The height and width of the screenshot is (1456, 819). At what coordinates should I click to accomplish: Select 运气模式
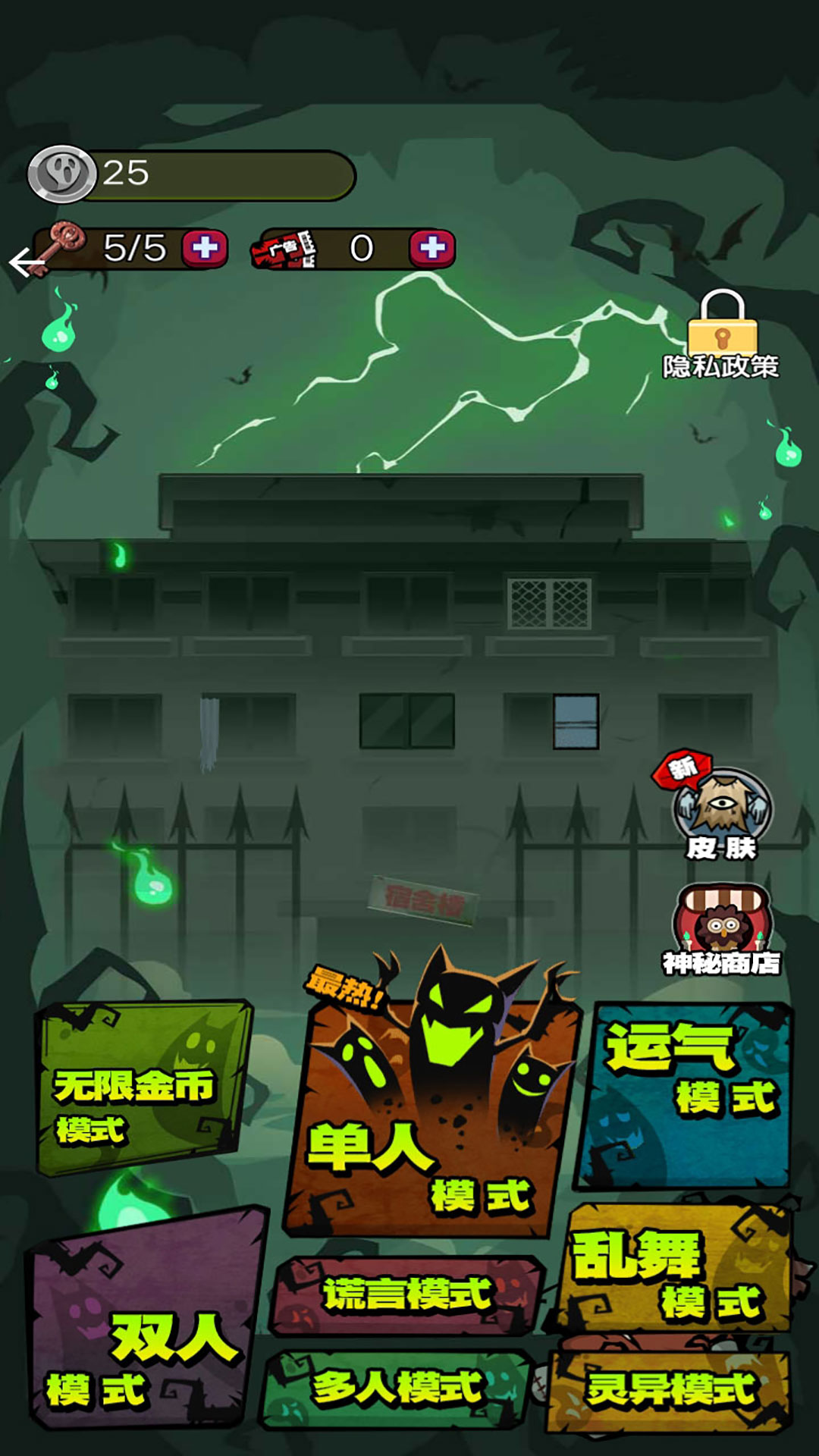point(686,1096)
